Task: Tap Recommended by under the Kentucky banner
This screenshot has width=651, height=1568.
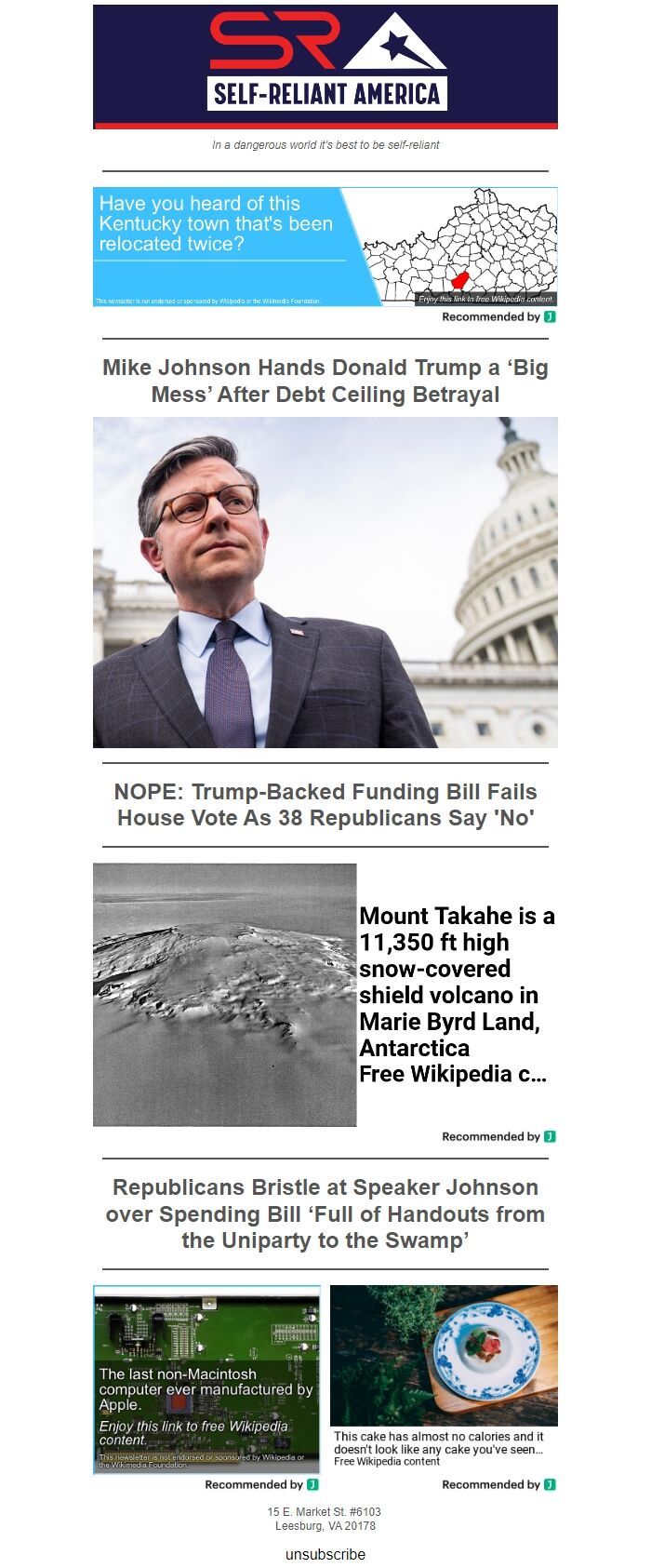Action: point(498,317)
